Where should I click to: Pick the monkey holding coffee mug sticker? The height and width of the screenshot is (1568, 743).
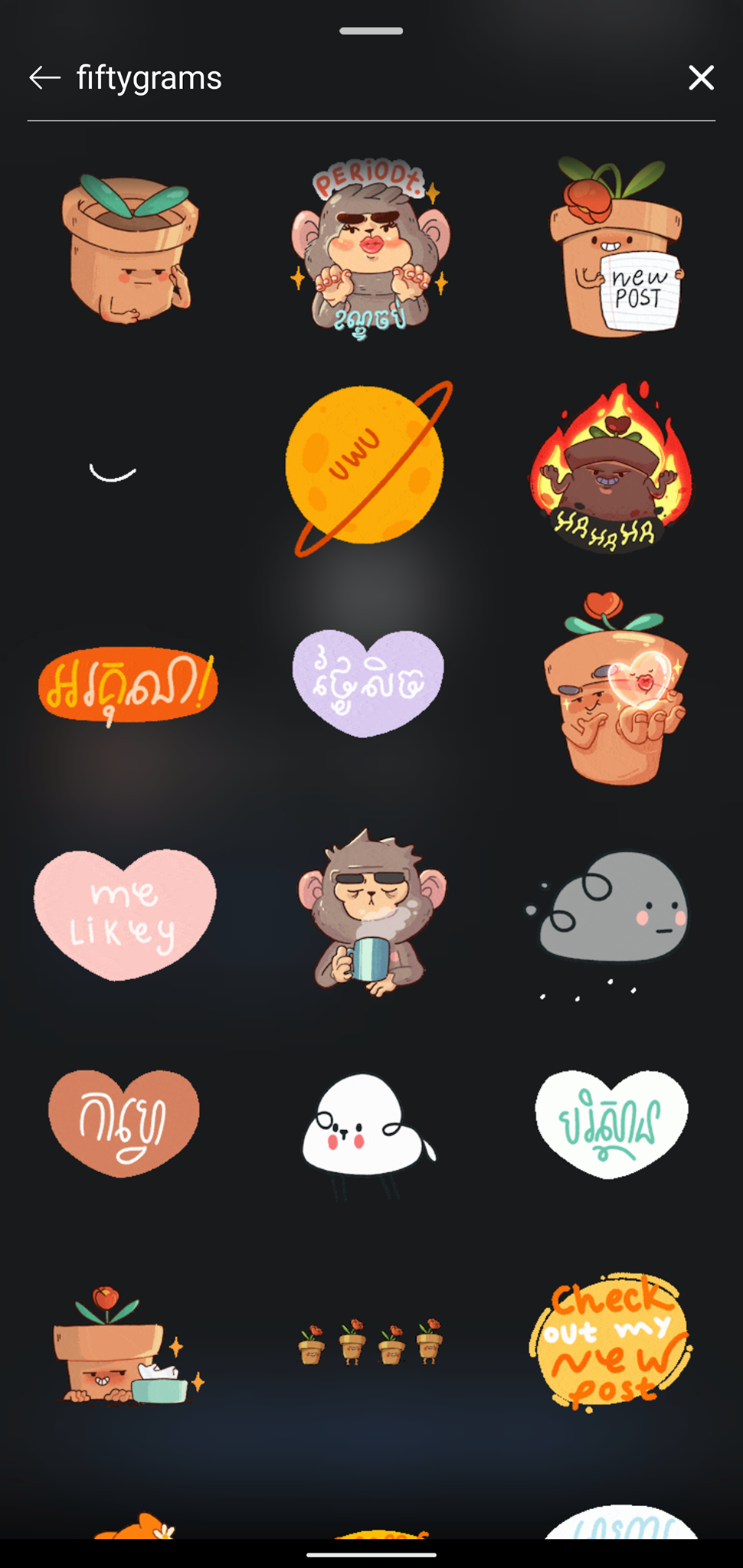[x=370, y=913]
